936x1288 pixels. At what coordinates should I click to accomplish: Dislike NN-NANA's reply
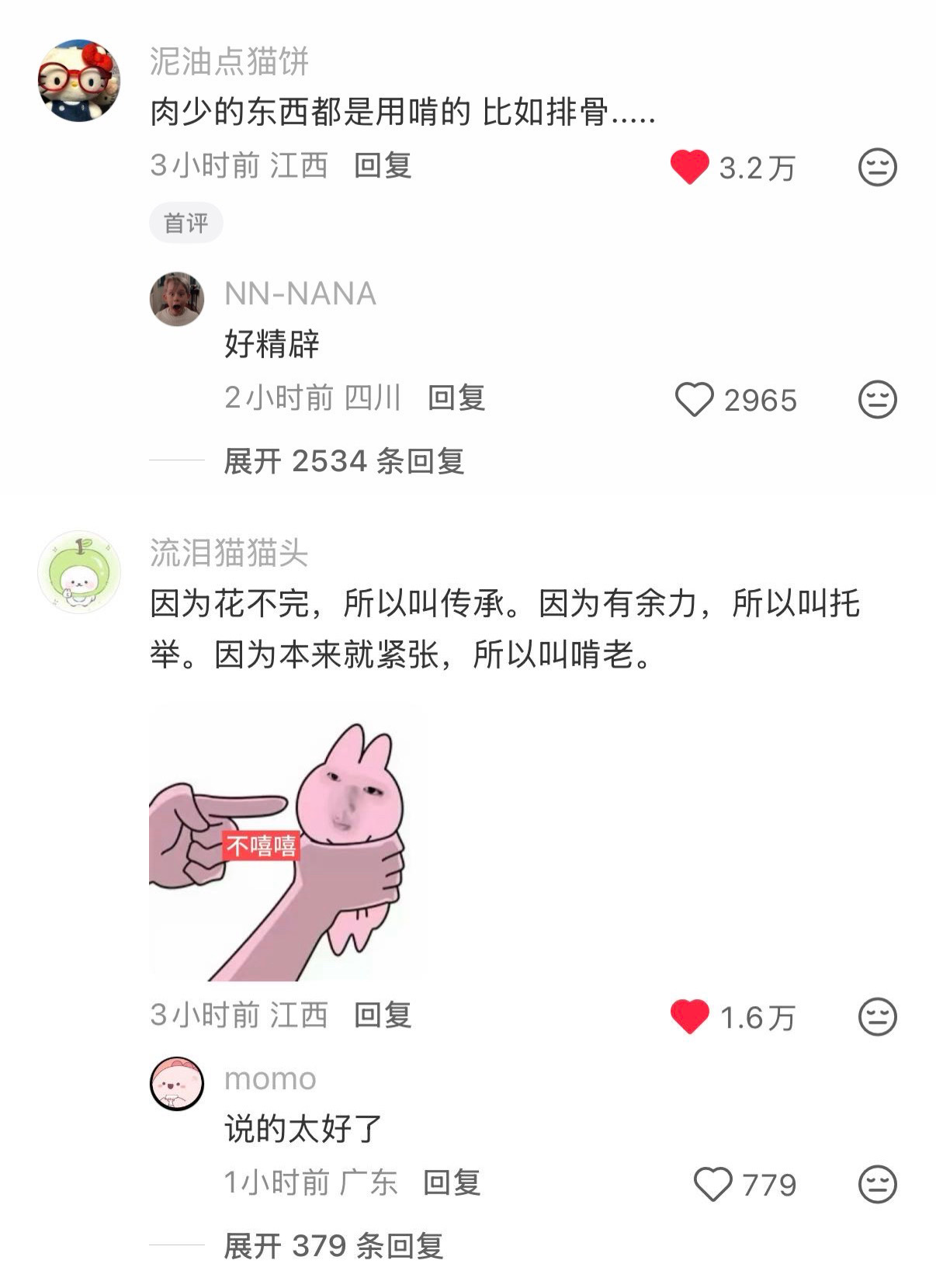[877, 400]
